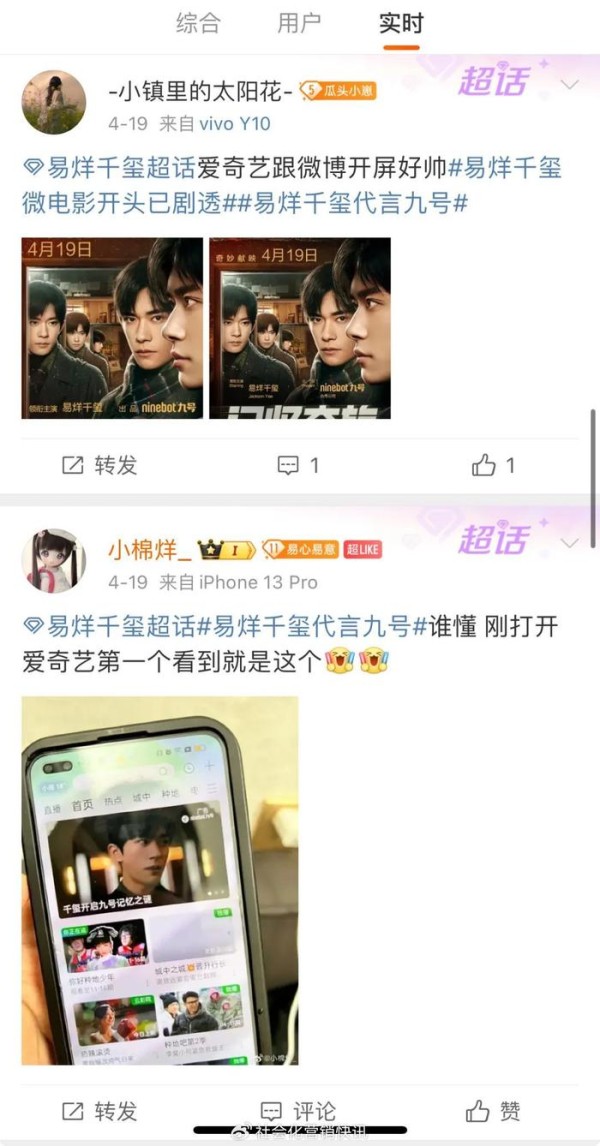Switch to the 用户 tab
Screen dimensions: 600x1146
tap(299, 23)
